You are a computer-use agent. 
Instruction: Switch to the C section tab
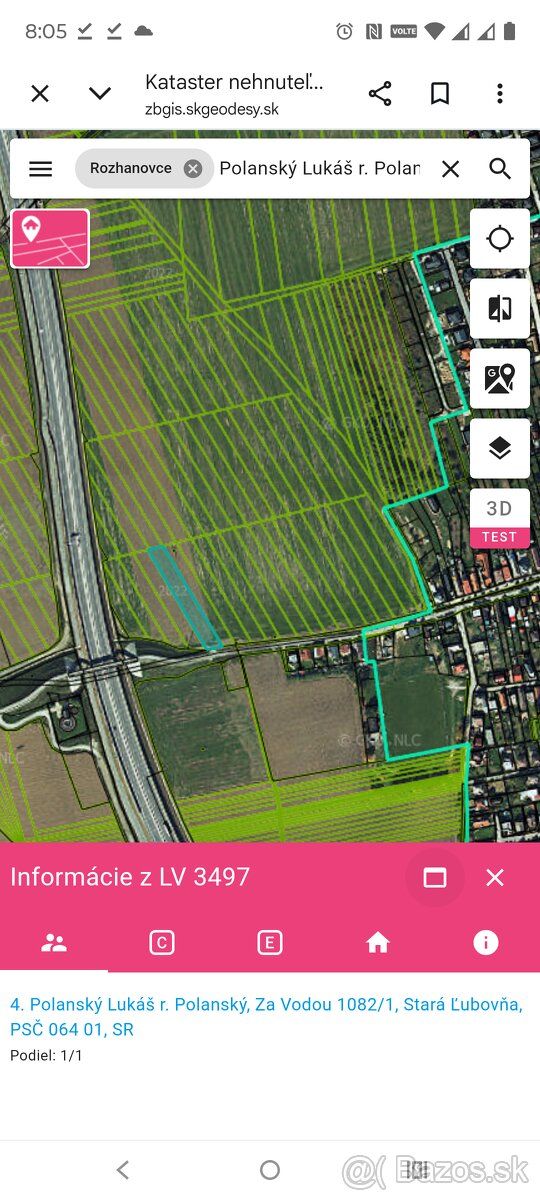click(x=162, y=942)
